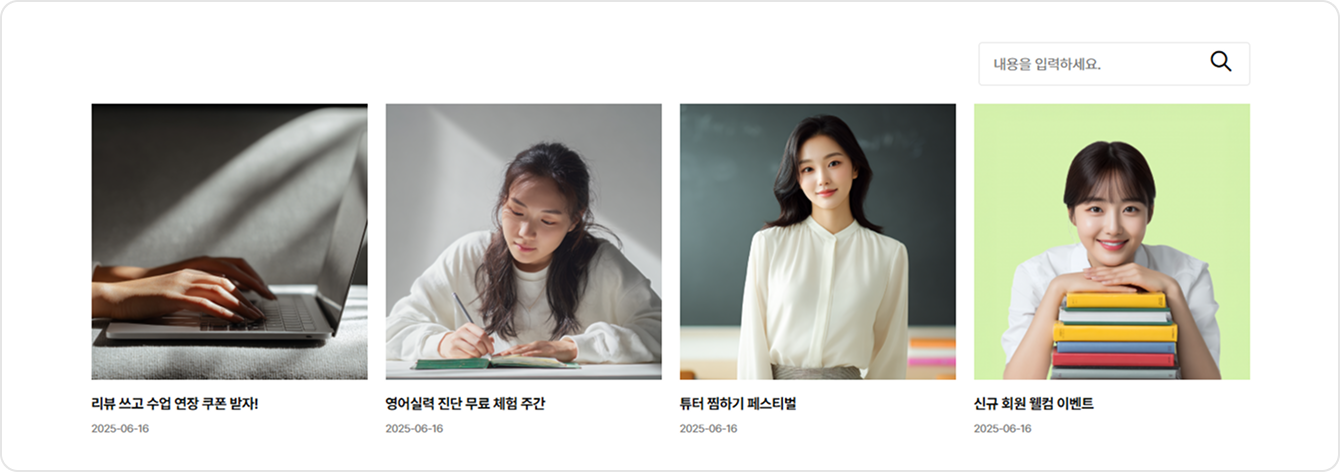The height and width of the screenshot is (472, 1340).
Task: Focus the 내용을 입력하세요 search field
Action: [x=1090, y=64]
